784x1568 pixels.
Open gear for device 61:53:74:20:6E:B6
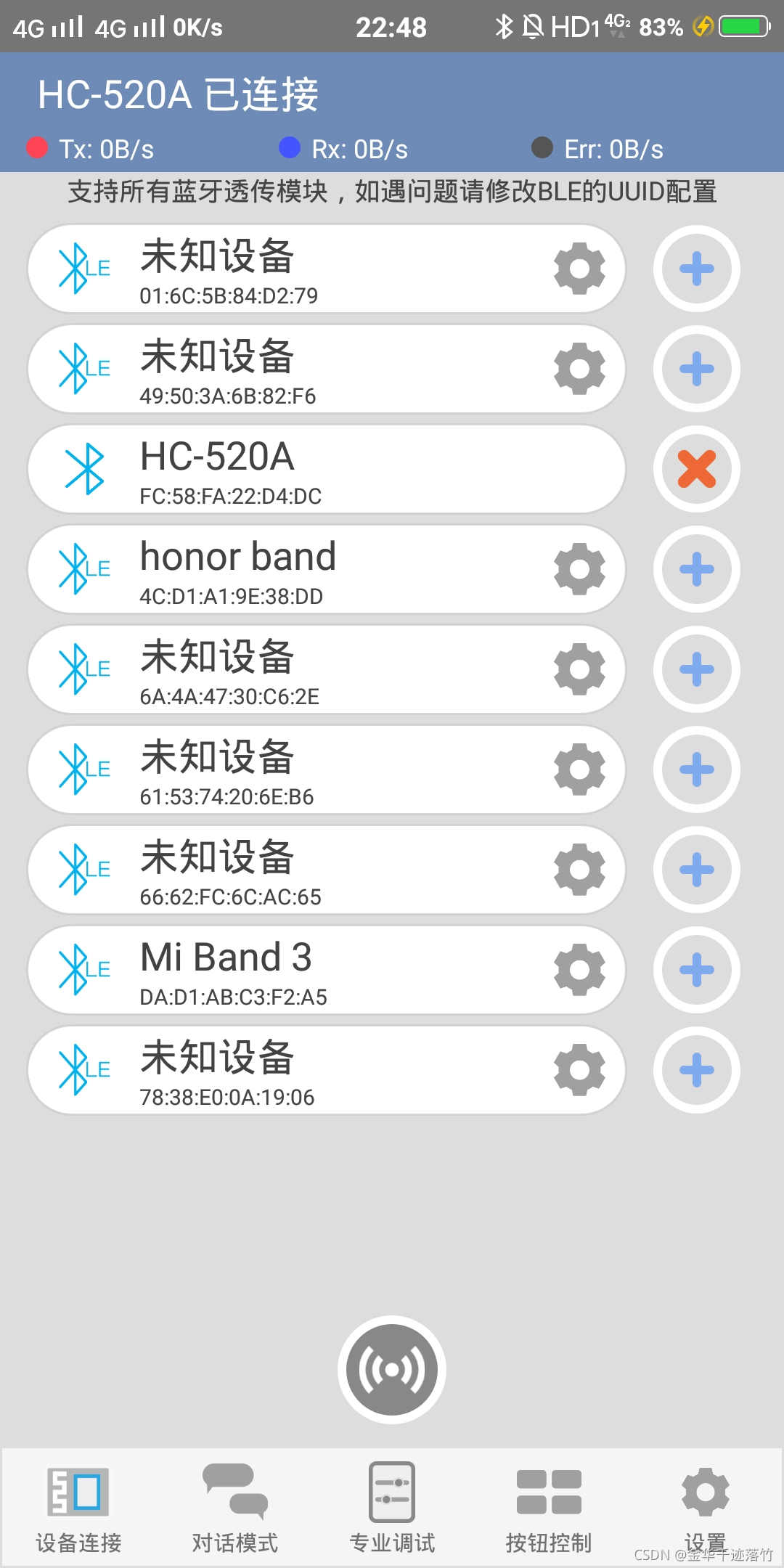point(579,769)
